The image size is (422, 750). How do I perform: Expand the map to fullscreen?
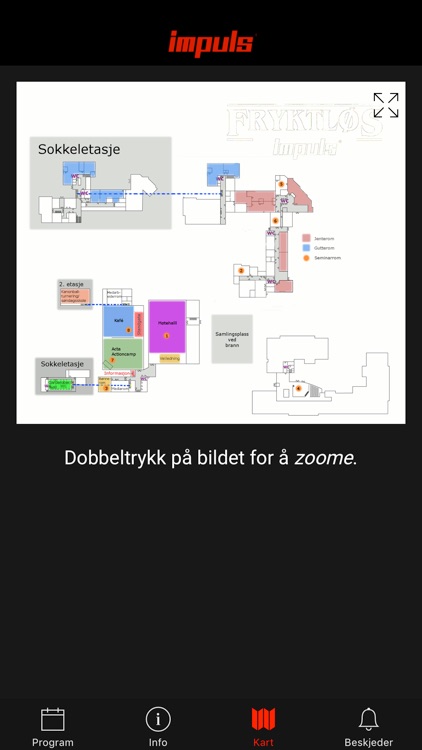coord(386,105)
